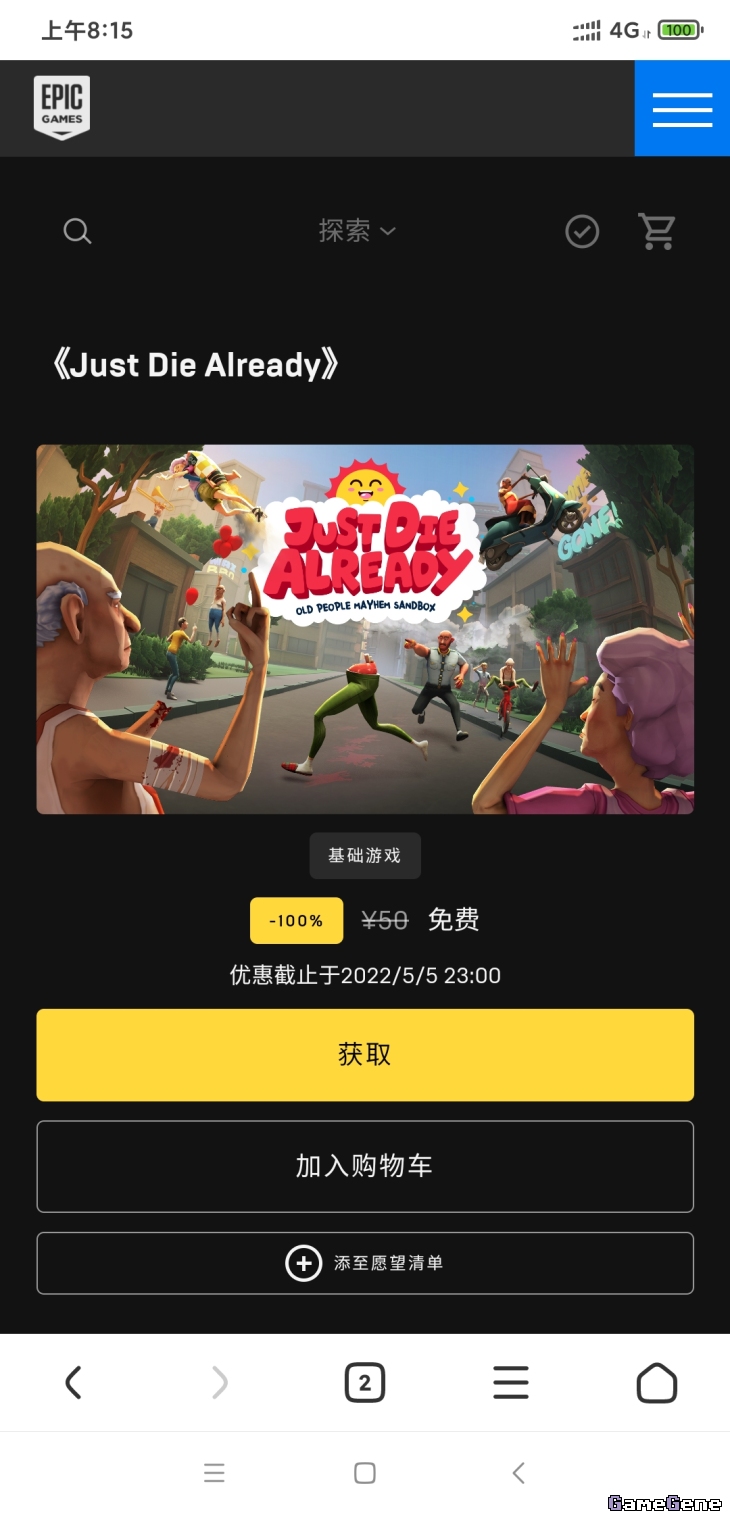Open the Epic Games hamburger menu
The width and height of the screenshot is (730, 1519).
click(x=682, y=109)
